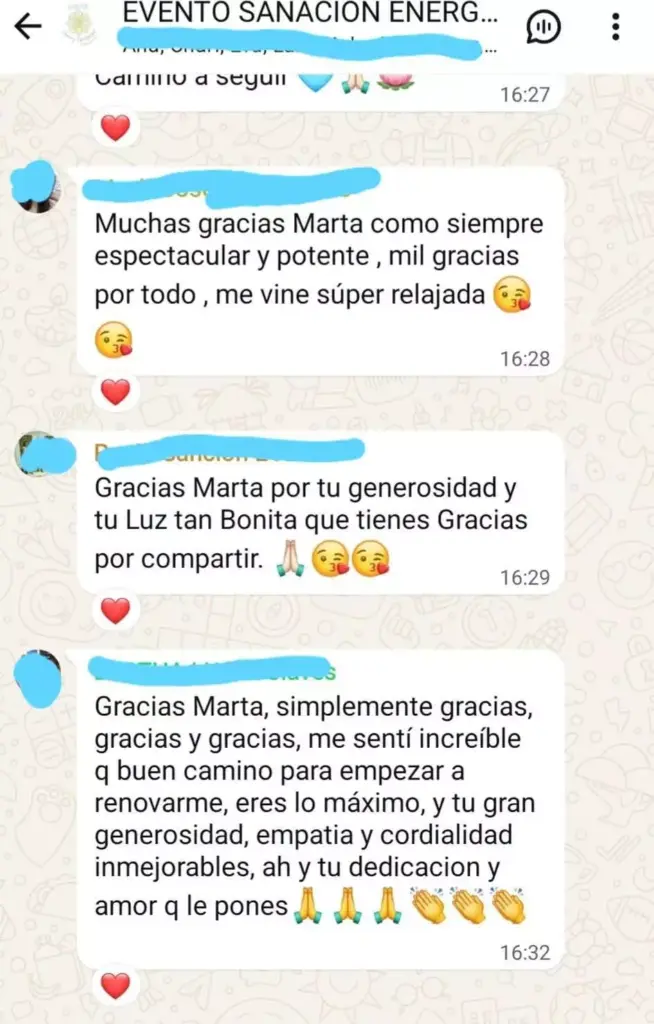Viewport: 654px width, 1024px height.
Task: Go back to the chat list
Action: click(x=29, y=26)
